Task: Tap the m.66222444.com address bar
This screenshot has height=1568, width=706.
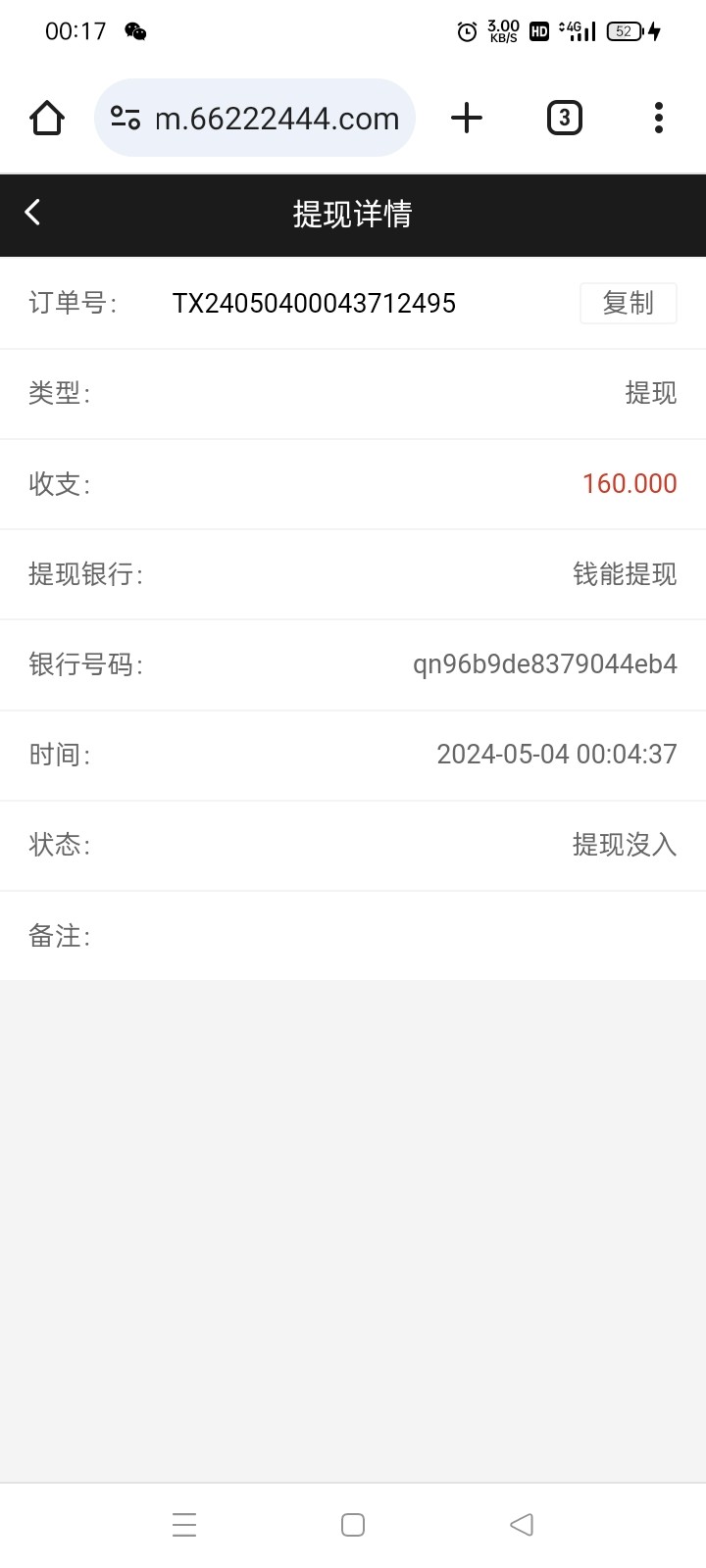Action: [x=277, y=119]
